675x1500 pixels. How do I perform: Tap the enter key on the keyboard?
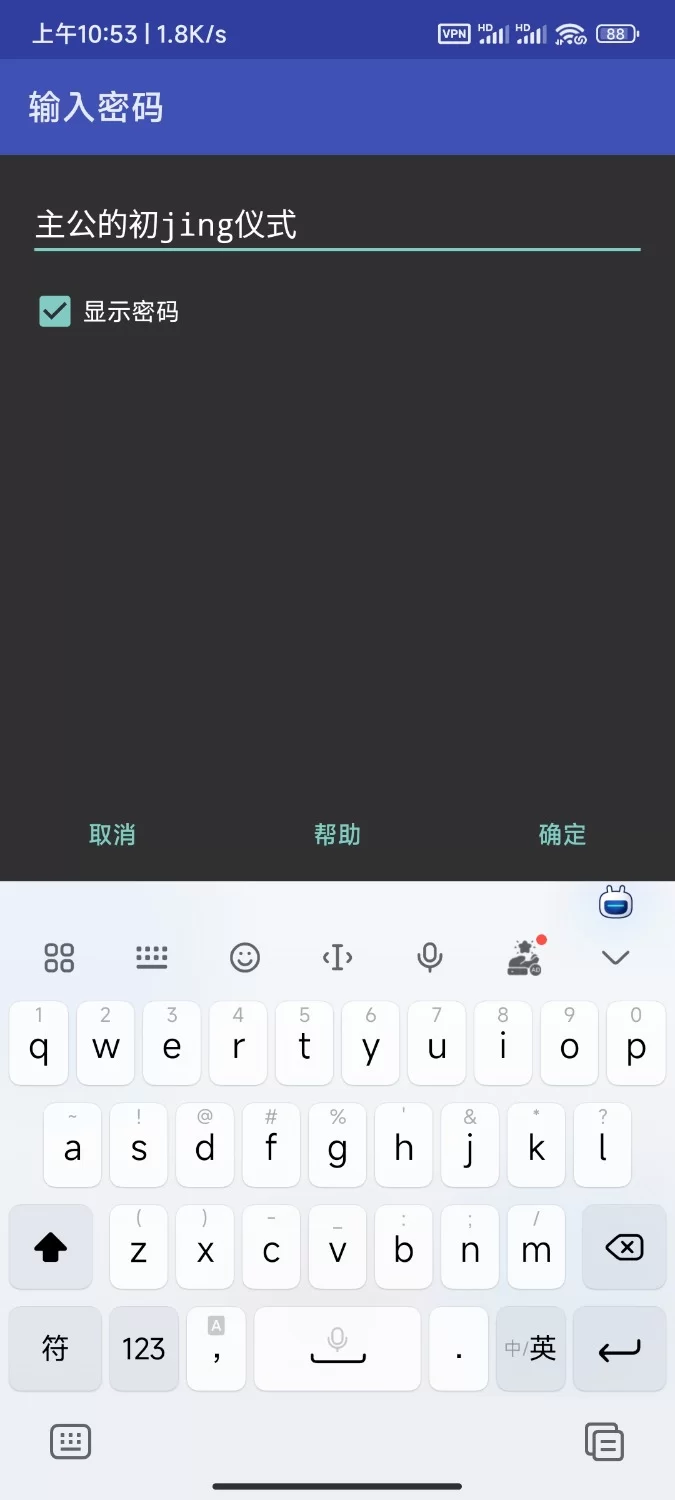click(x=619, y=1350)
